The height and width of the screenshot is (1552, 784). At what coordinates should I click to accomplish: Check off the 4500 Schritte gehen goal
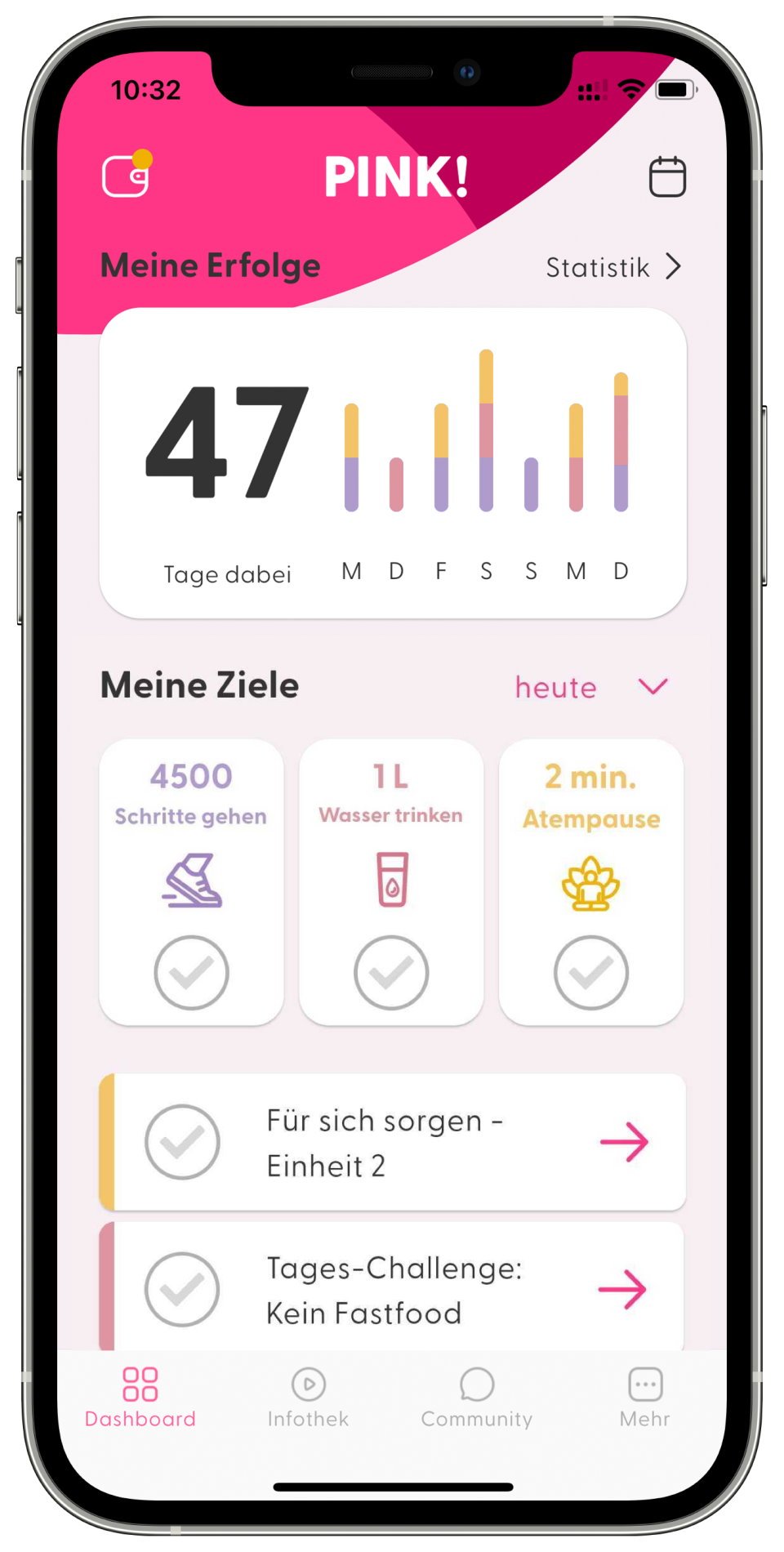(x=191, y=972)
